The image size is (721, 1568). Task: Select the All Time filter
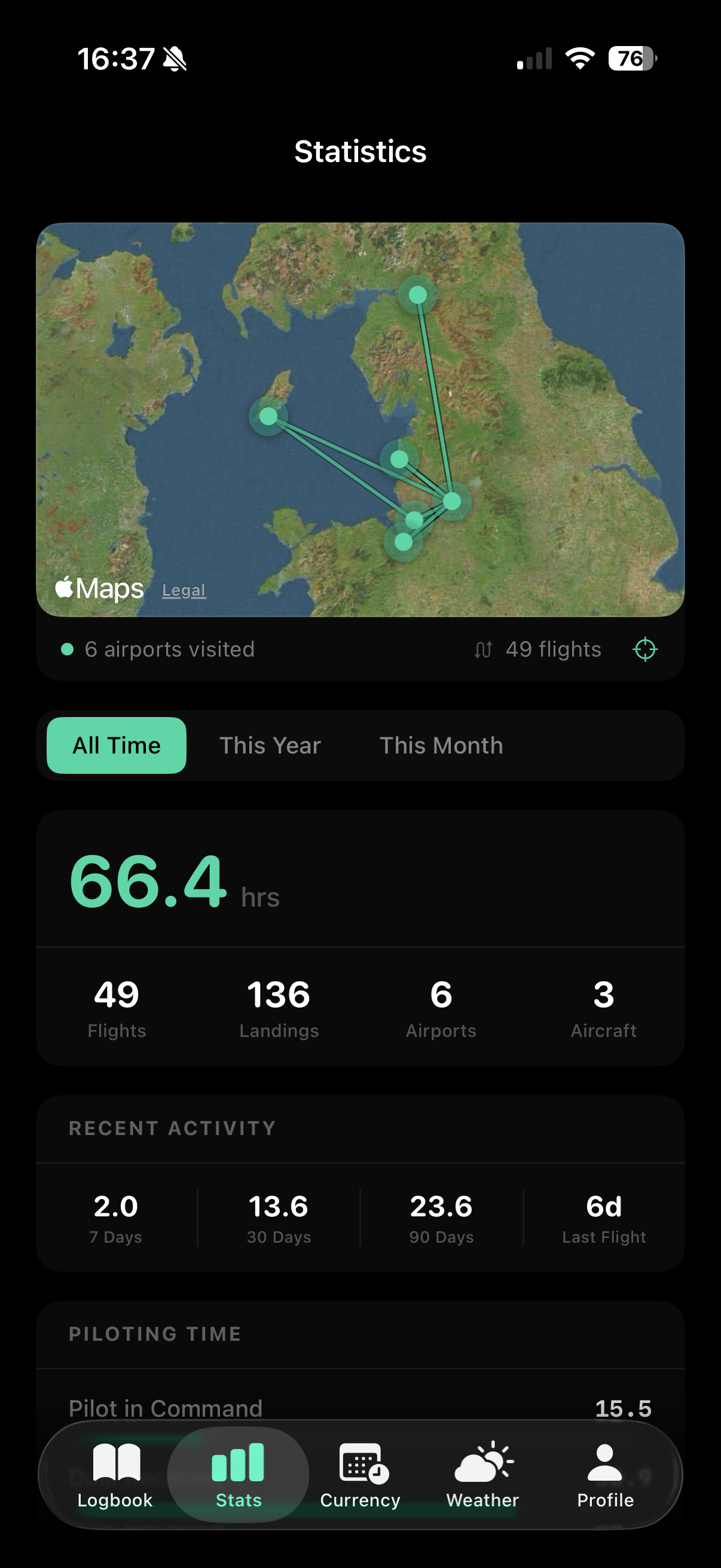click(115, 745)
